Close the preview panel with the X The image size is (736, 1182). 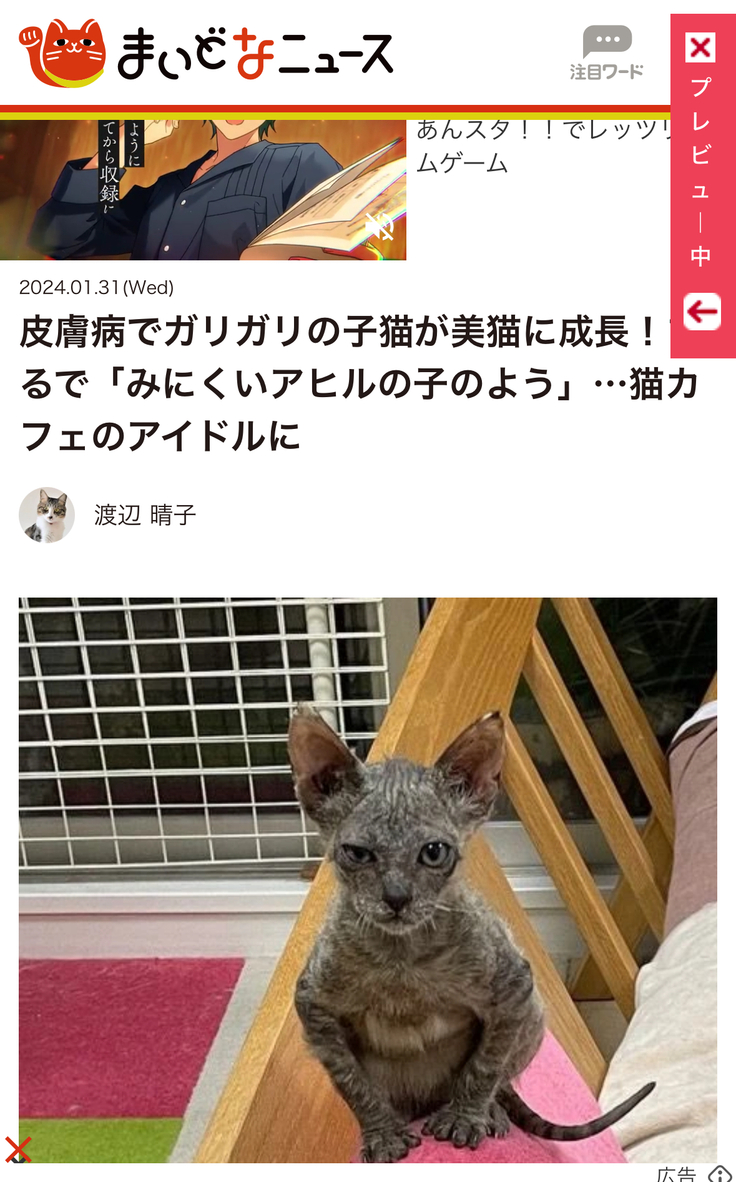click(701, 47)
